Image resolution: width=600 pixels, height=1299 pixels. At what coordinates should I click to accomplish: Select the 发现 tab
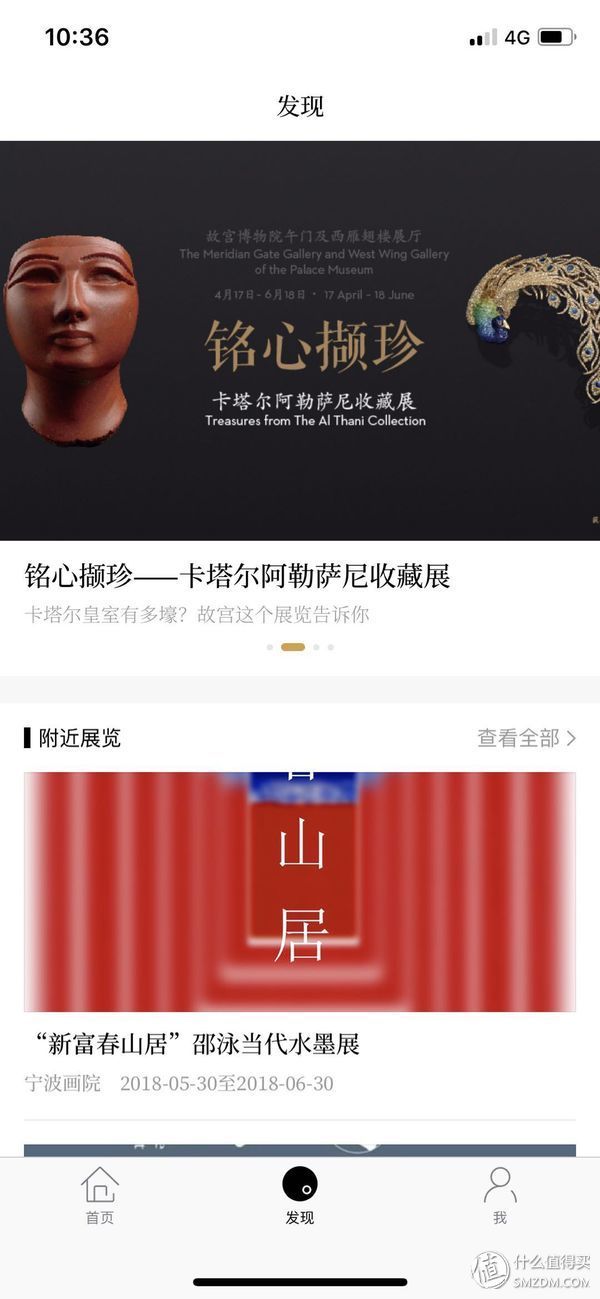[x=300, y=1195]
